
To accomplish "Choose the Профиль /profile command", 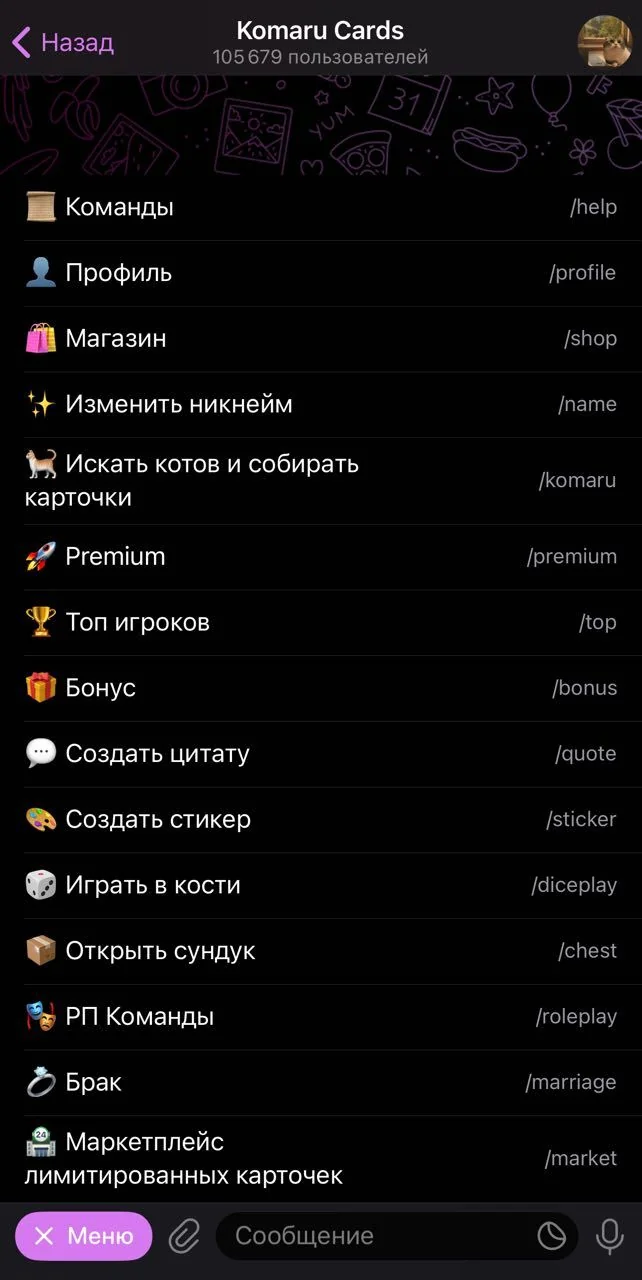I will 321,273.
